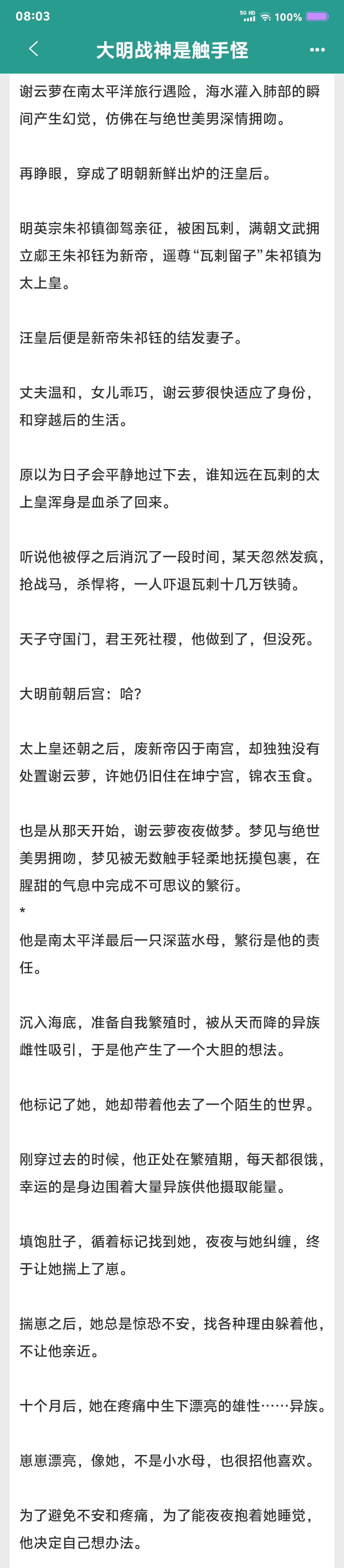Go back using the header arrow
Image resolution: width=344 pixels, height=1568 pixels.
(x=33, y=49)
